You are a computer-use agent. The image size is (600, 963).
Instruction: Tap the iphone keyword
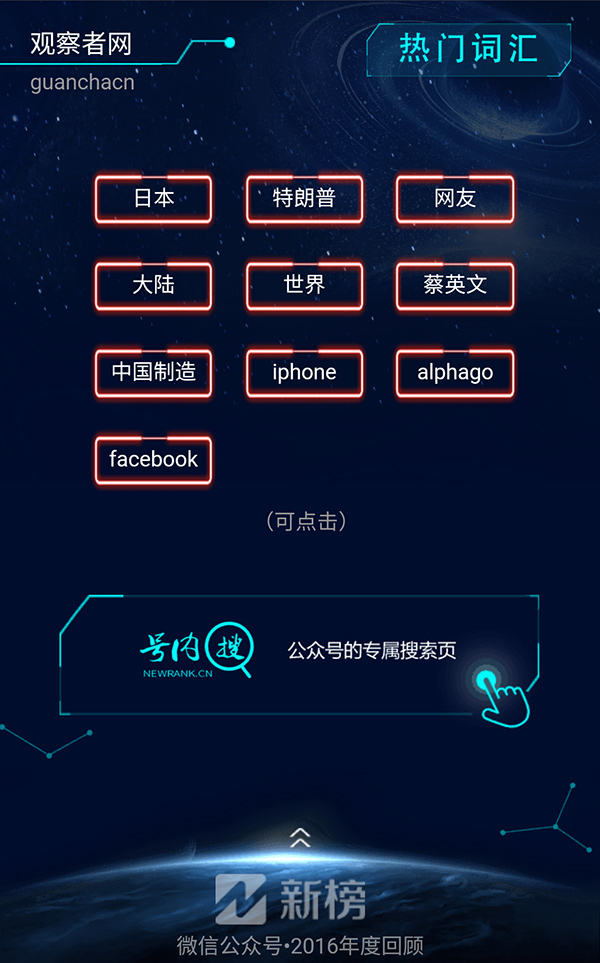click(x=305, y=373)
